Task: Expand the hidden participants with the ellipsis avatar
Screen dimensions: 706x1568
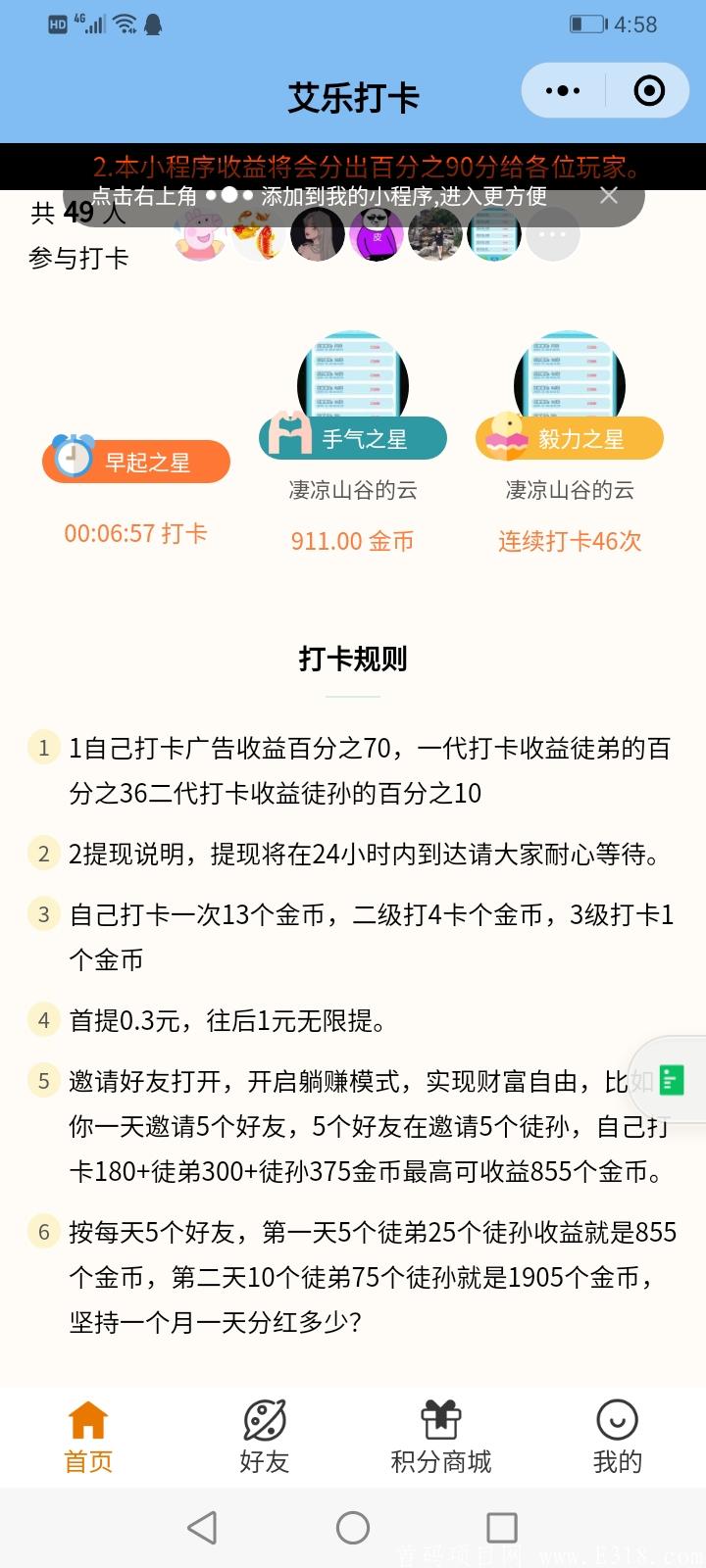Action: coord(552,235)
